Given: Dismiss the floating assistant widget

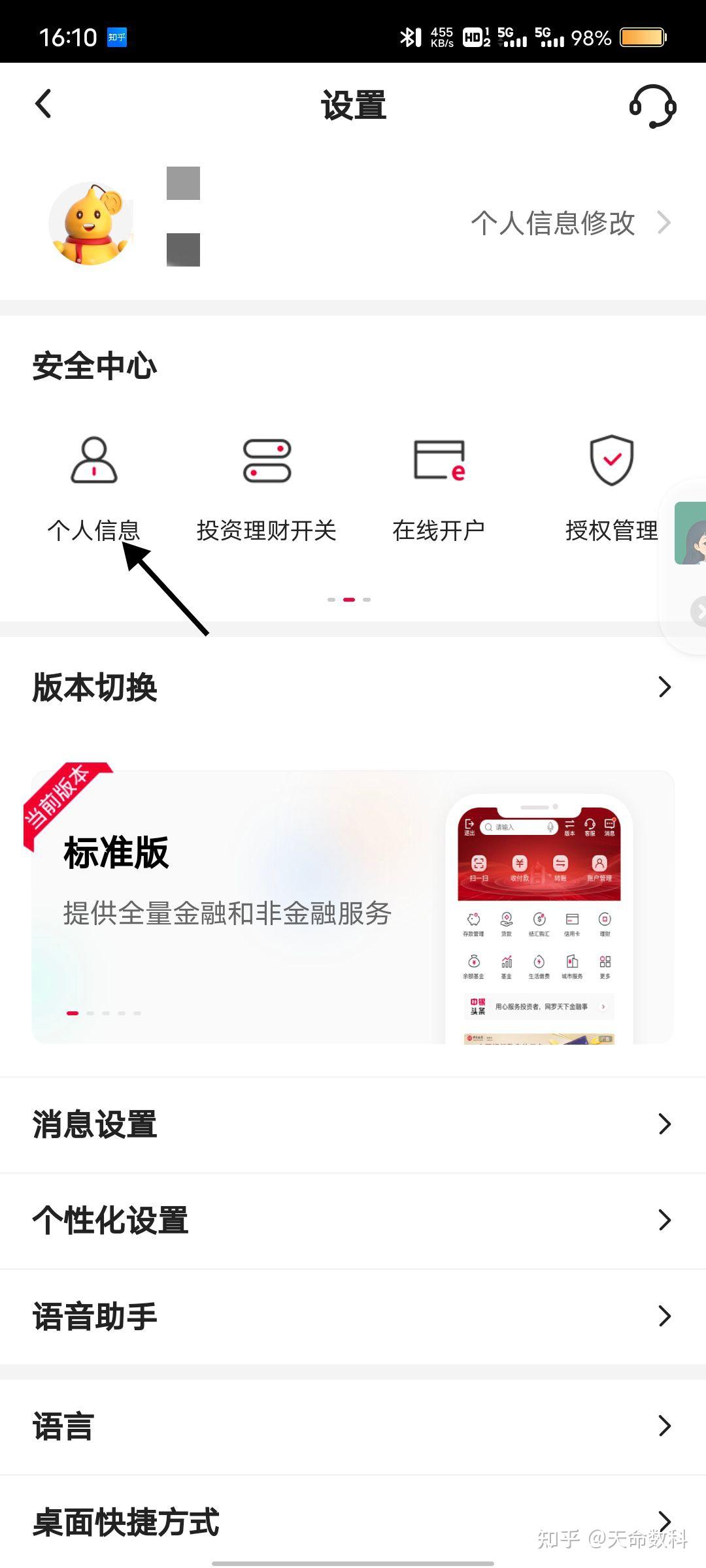Looking at the screenshot, I should click(699, 612).
